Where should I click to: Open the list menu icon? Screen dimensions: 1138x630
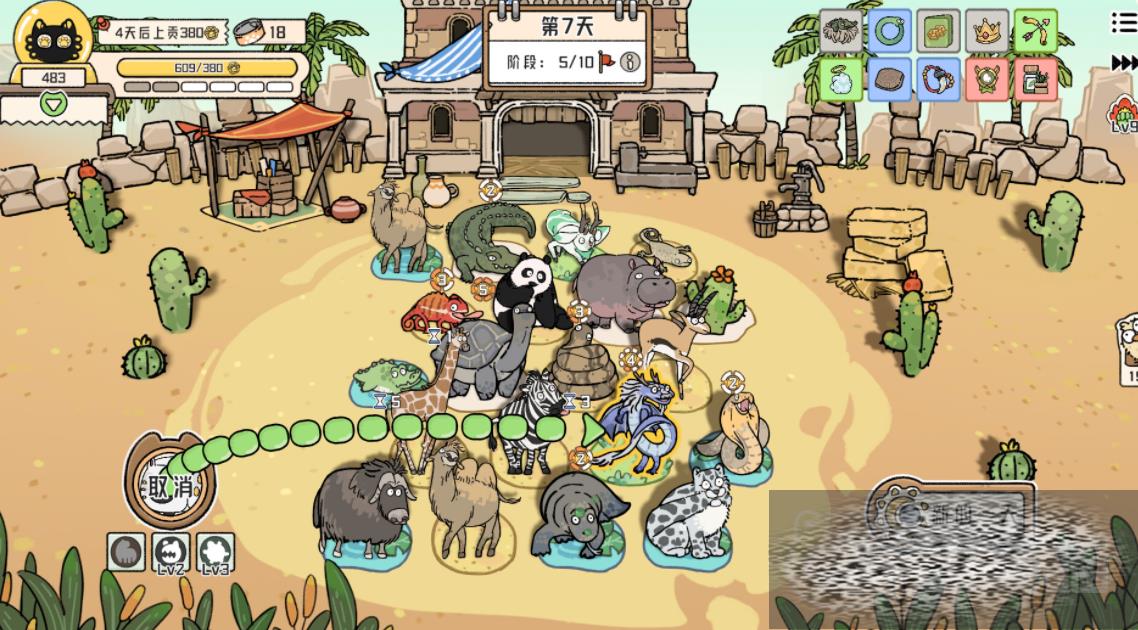[1124, 22]
